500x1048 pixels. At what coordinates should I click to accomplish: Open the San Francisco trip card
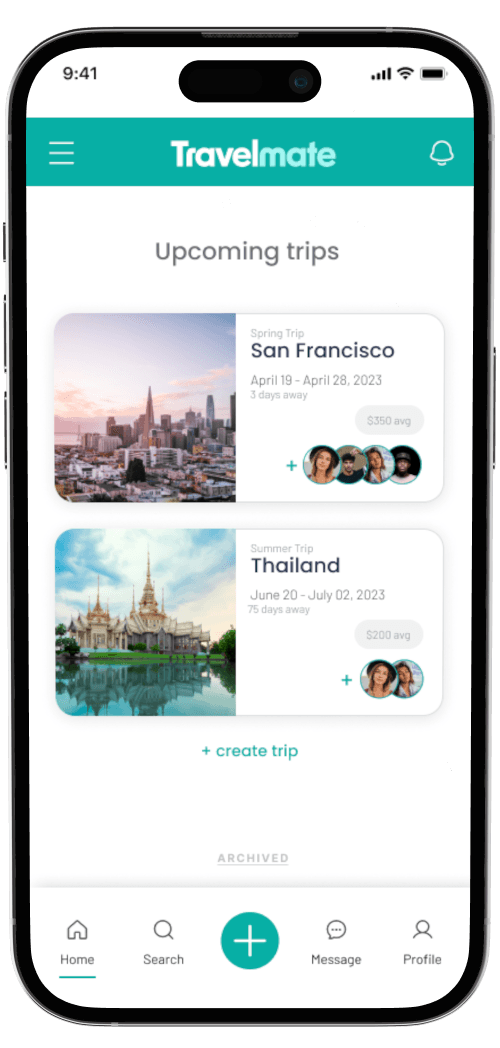point(249,408)
